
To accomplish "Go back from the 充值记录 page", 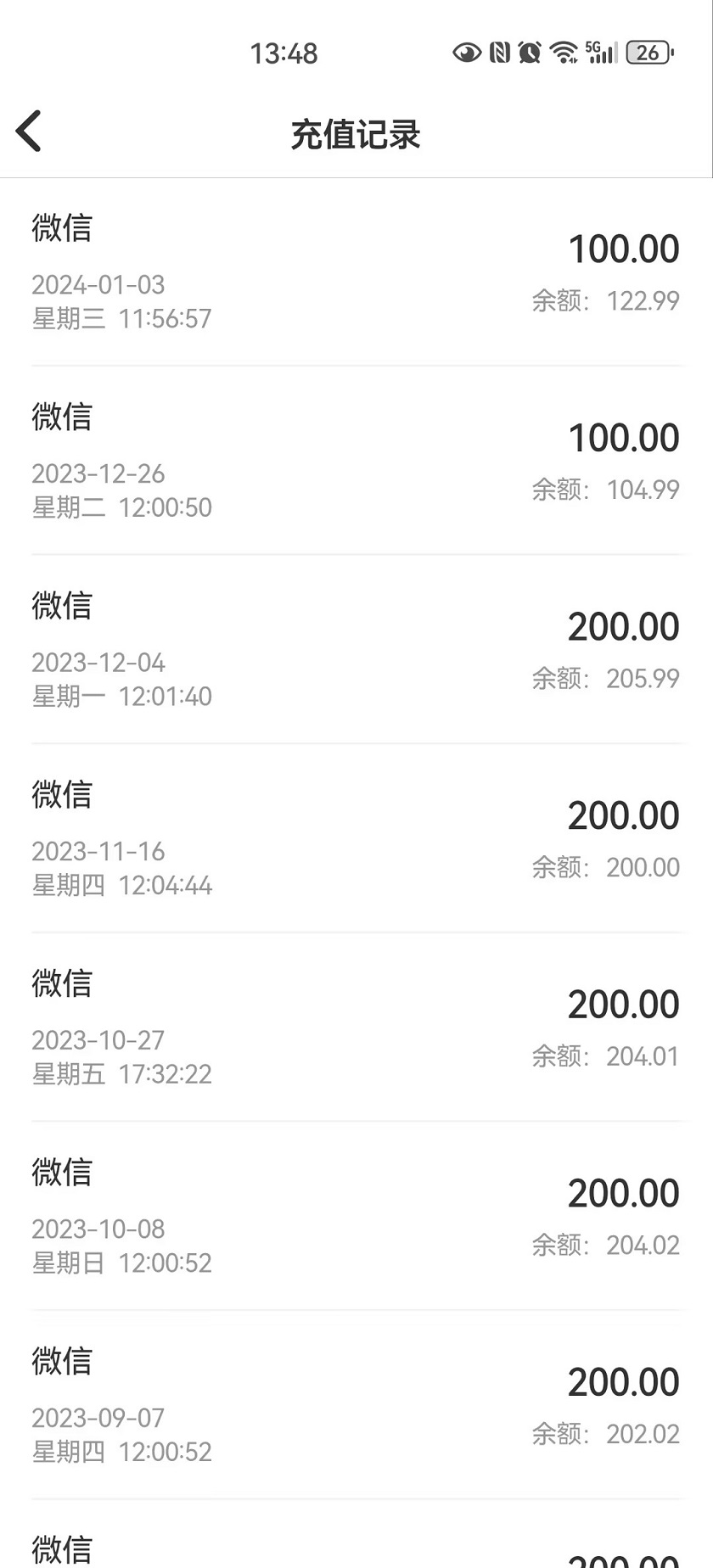I will point(29,132).
